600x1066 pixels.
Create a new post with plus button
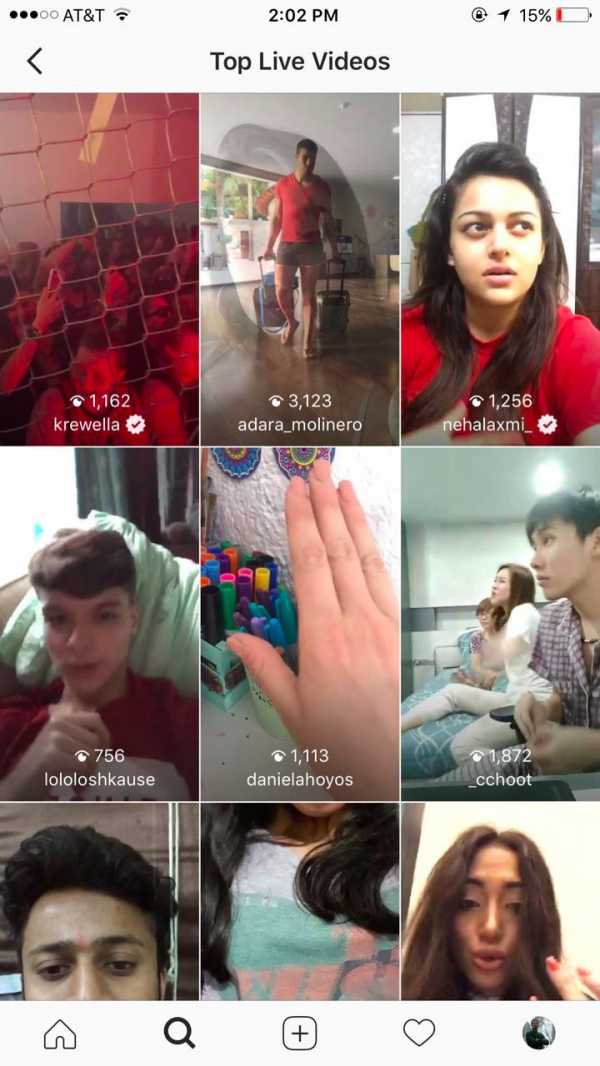coord(299,1034)
